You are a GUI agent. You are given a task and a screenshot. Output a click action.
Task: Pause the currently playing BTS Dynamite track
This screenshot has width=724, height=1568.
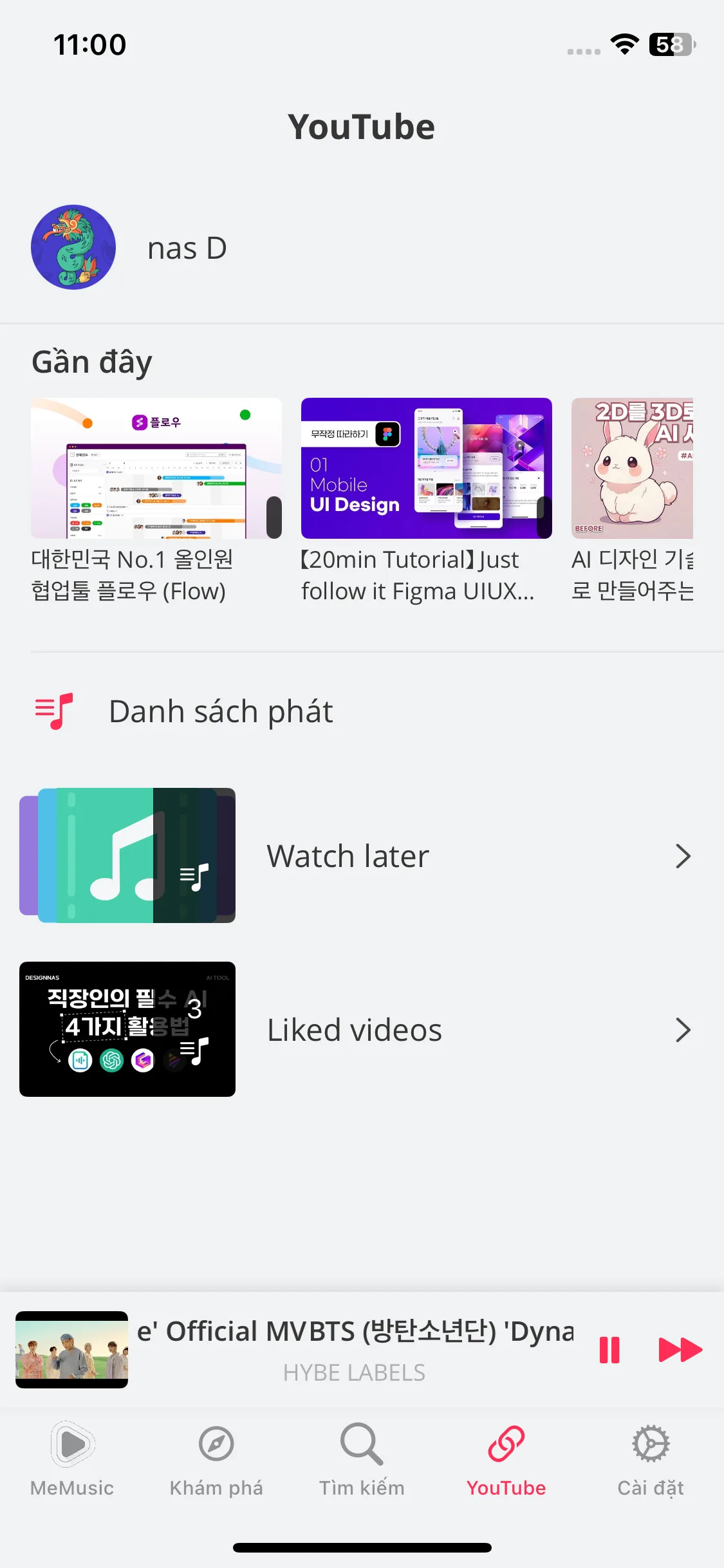[x=609, y=1351]
